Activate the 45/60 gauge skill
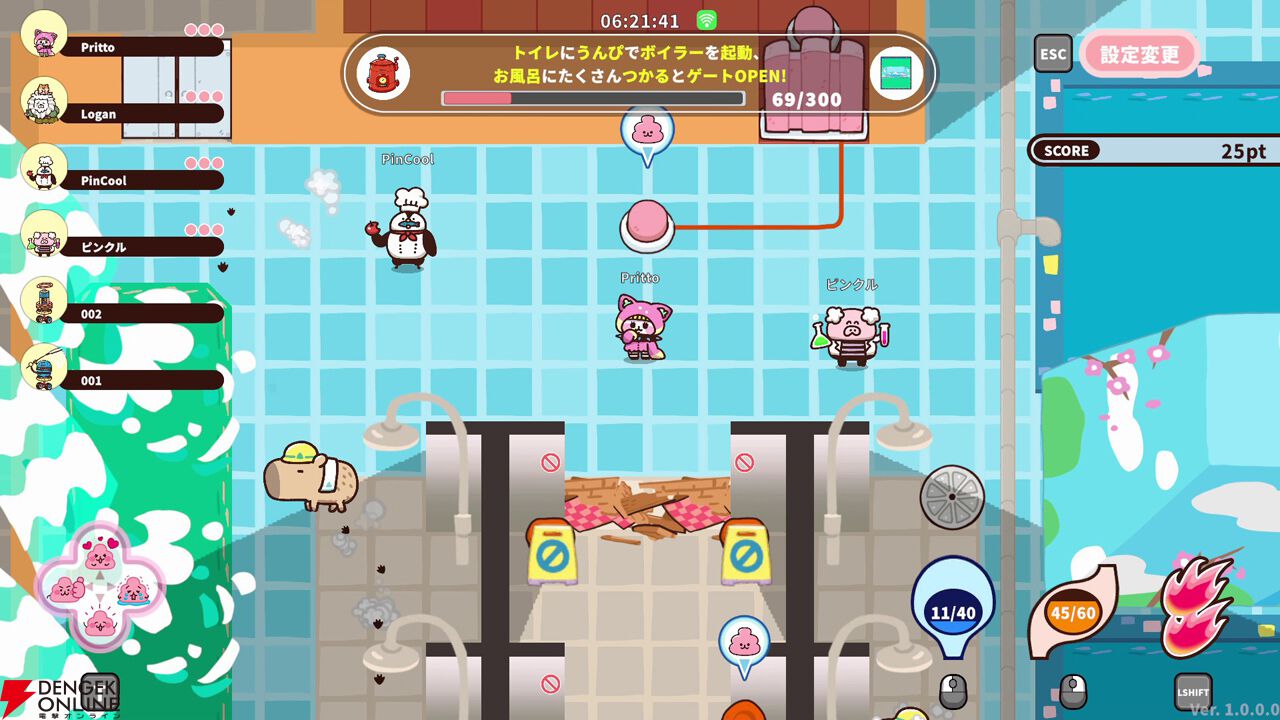 1072,612
